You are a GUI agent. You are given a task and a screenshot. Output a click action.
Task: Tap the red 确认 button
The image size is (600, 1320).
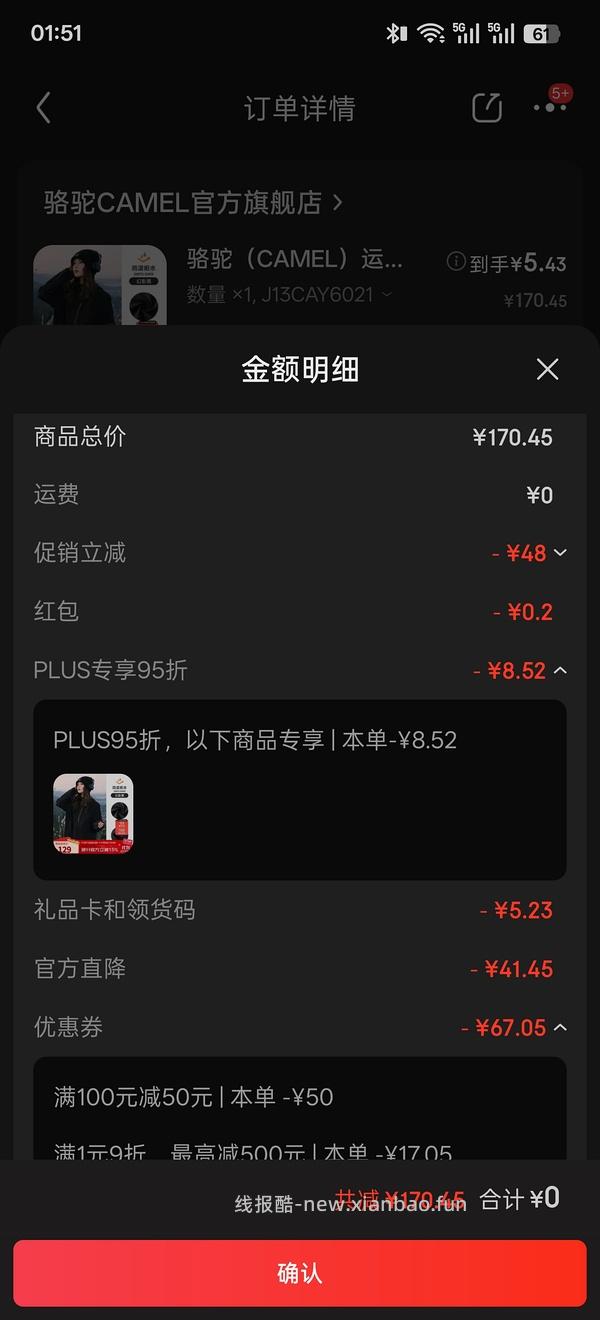point(300,1273)
